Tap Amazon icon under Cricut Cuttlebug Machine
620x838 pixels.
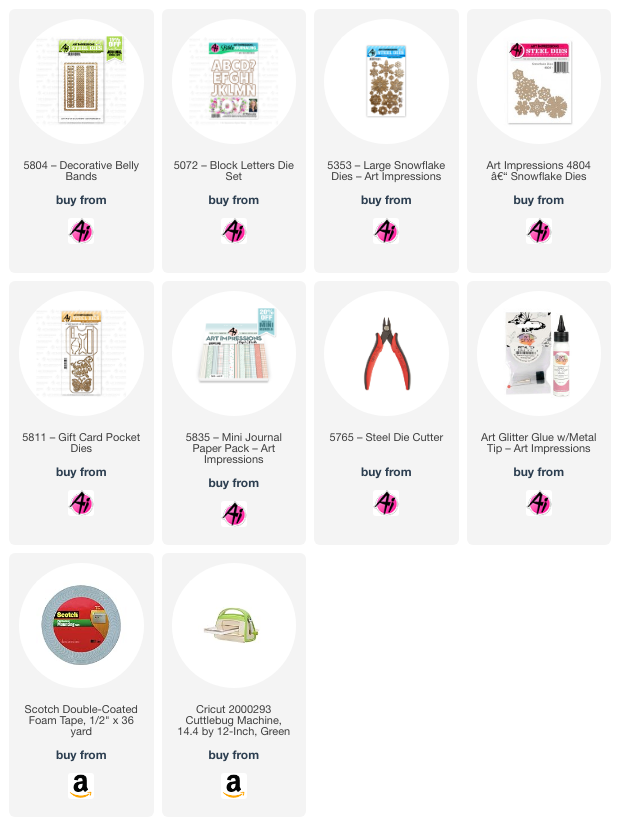click(234, 787)
